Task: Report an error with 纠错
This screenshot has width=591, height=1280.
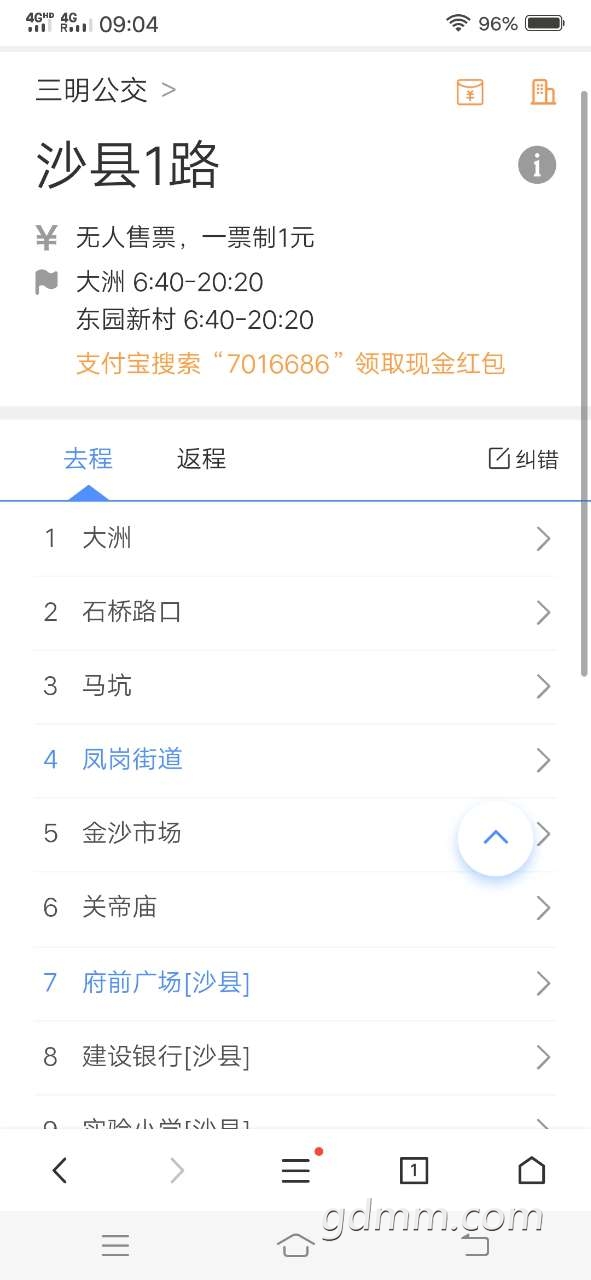Action: click(523, 459)
